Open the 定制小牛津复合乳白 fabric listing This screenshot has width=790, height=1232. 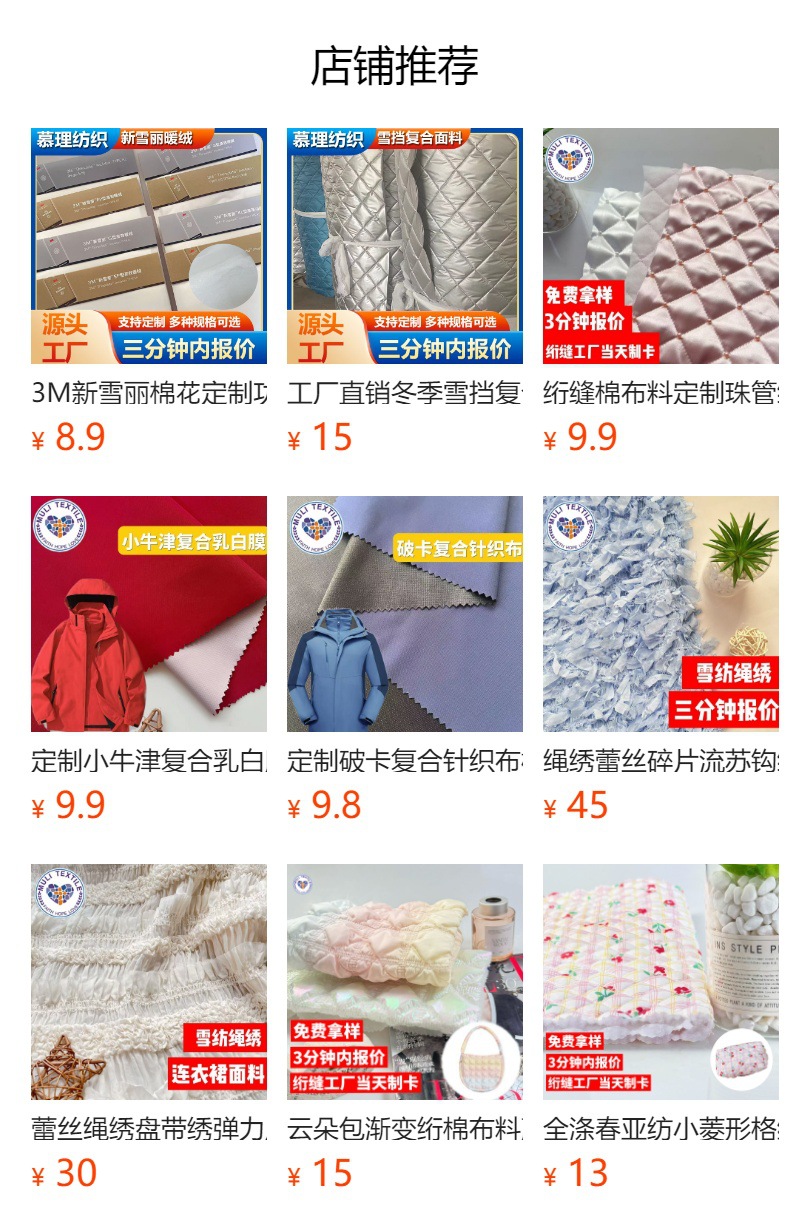pyautogui.click(x=149, y=614)
